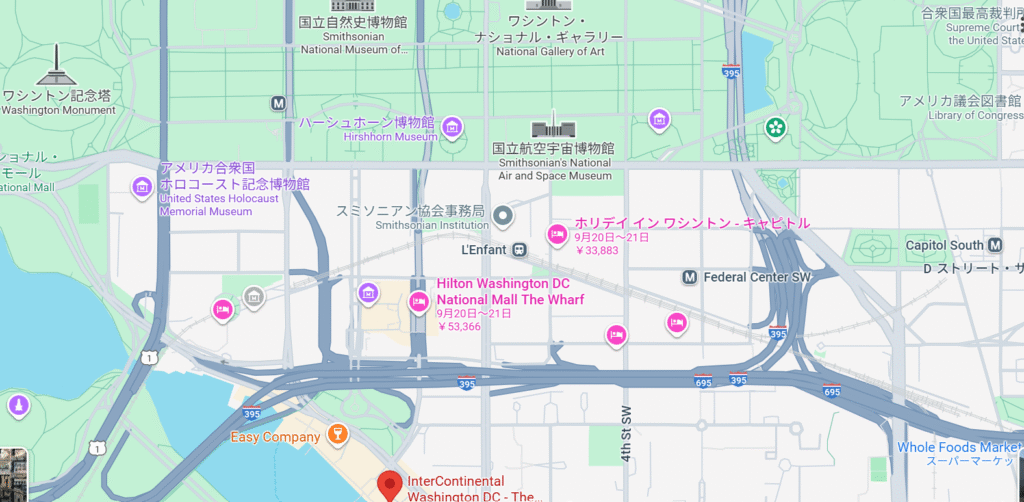1024x502 pixels.
Task: Open the Whole Foods Market label
Action: click(x=958, y=447)
